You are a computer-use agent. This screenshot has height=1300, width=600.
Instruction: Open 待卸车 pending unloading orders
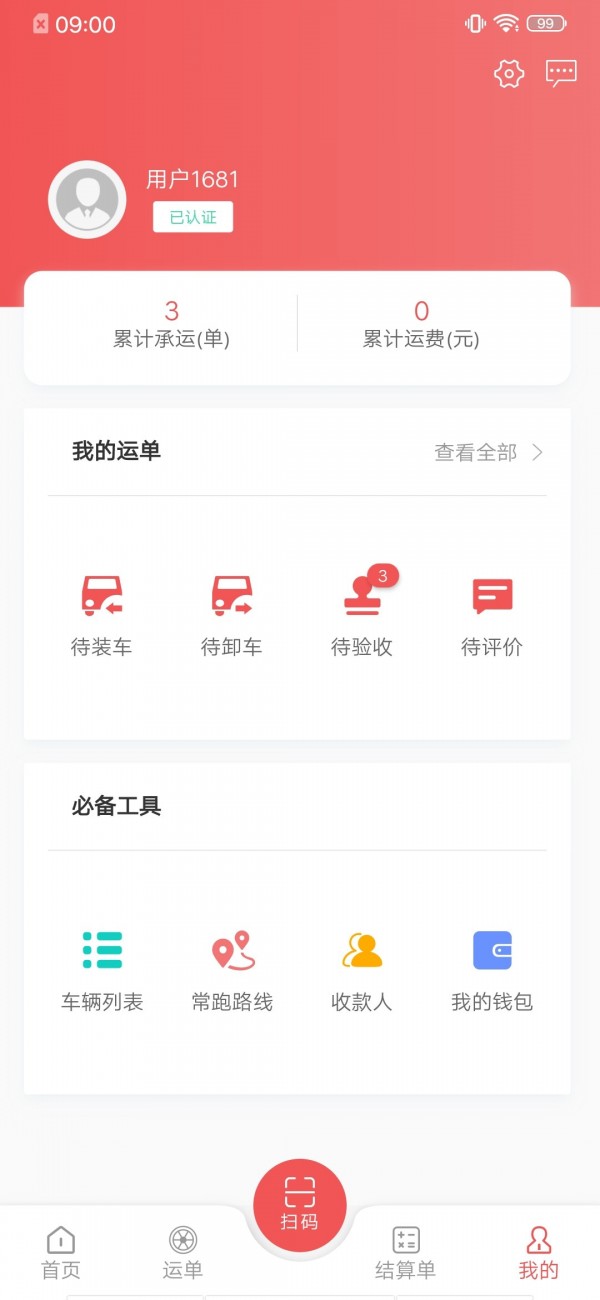coord(231,616)
